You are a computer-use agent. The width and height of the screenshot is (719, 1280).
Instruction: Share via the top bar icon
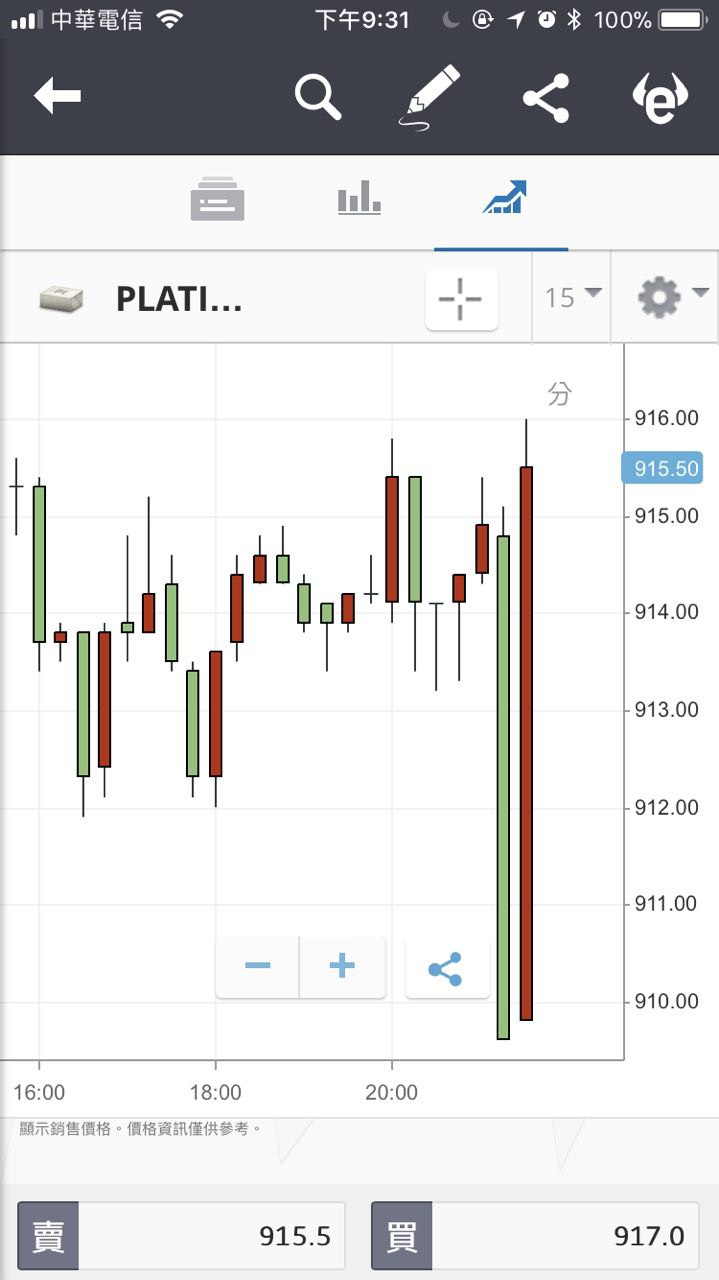tap(546, 98)
